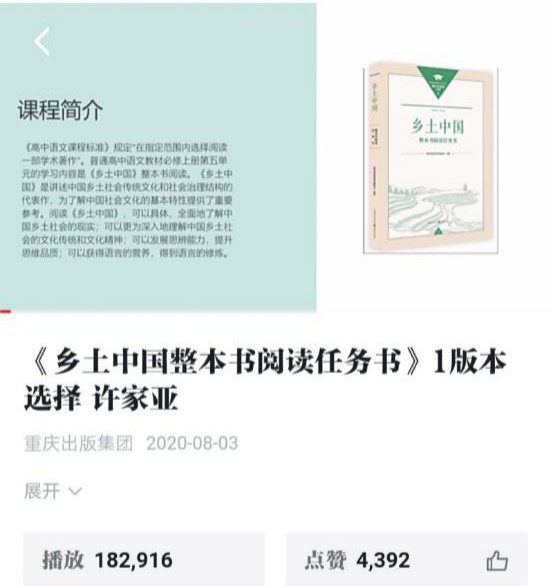Go back using the top-left arrow
The image size is (551, 586).
(x=42, y=41)
